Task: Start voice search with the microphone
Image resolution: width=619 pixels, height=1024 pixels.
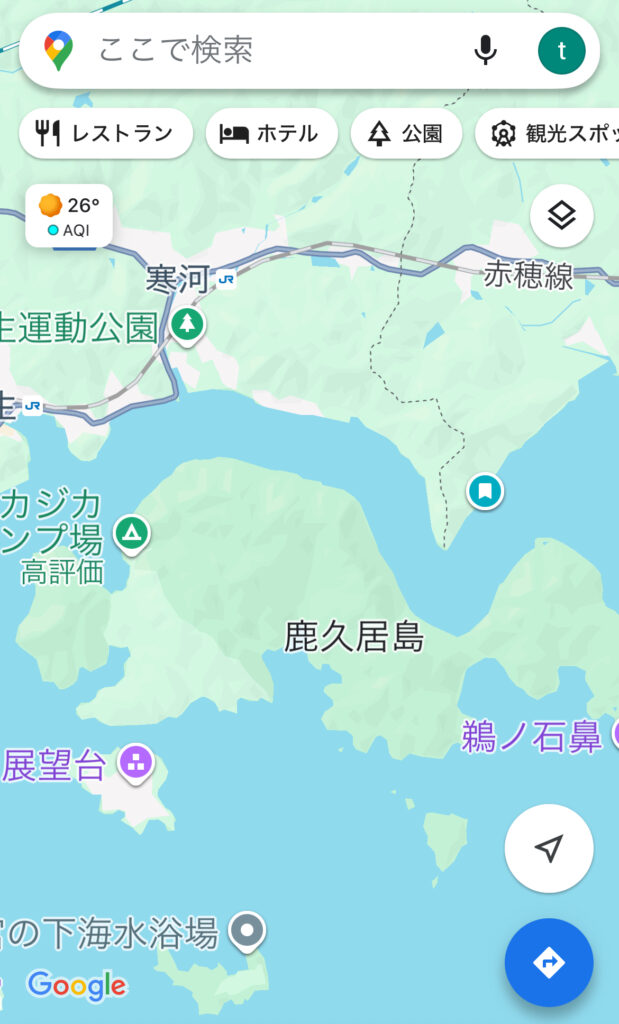Action: coord(485,50)
